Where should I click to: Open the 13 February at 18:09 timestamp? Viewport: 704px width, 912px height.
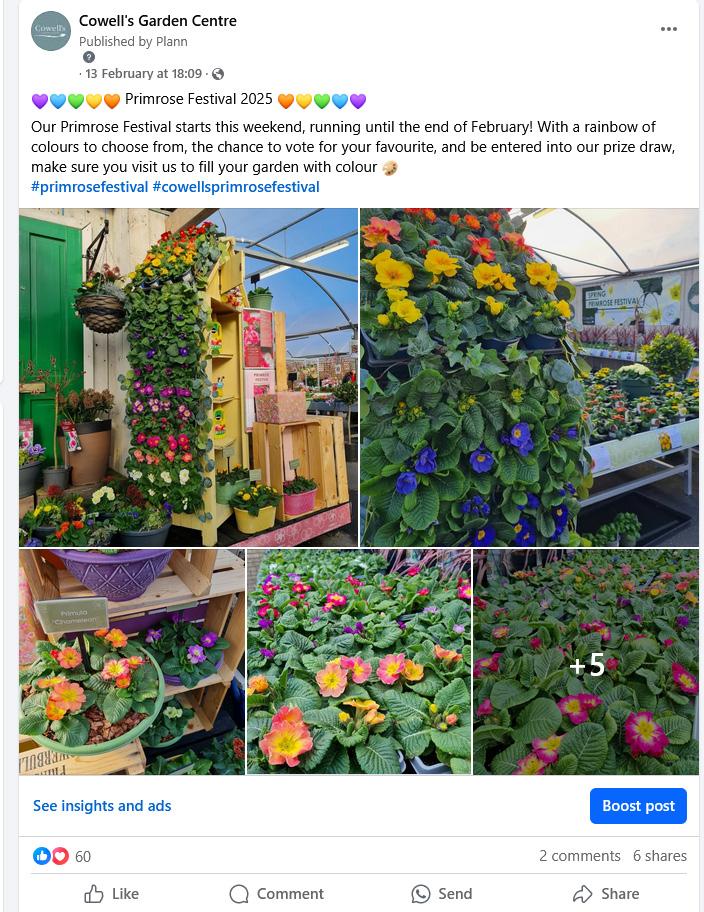[x=143, y=74]
